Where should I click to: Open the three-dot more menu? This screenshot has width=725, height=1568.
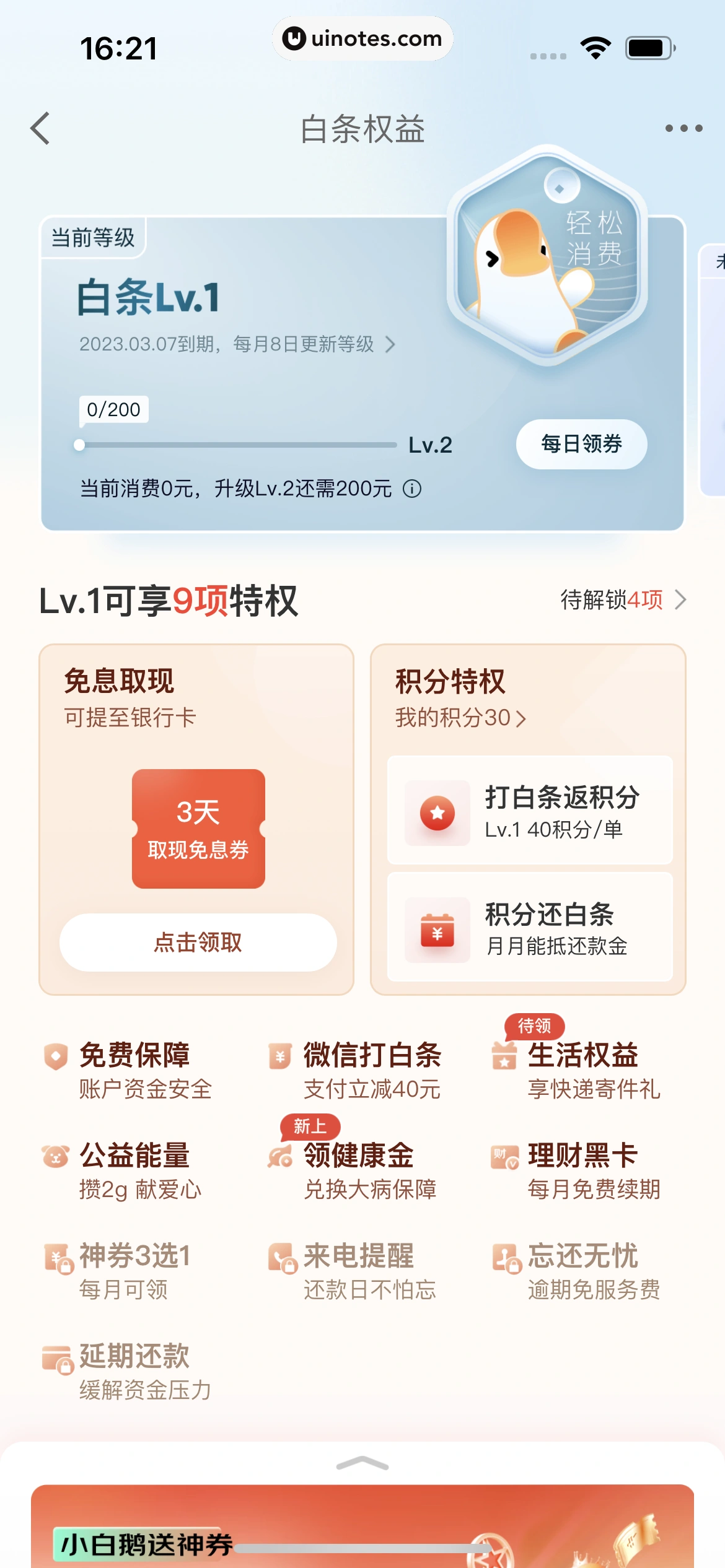(x=683, y=129)
